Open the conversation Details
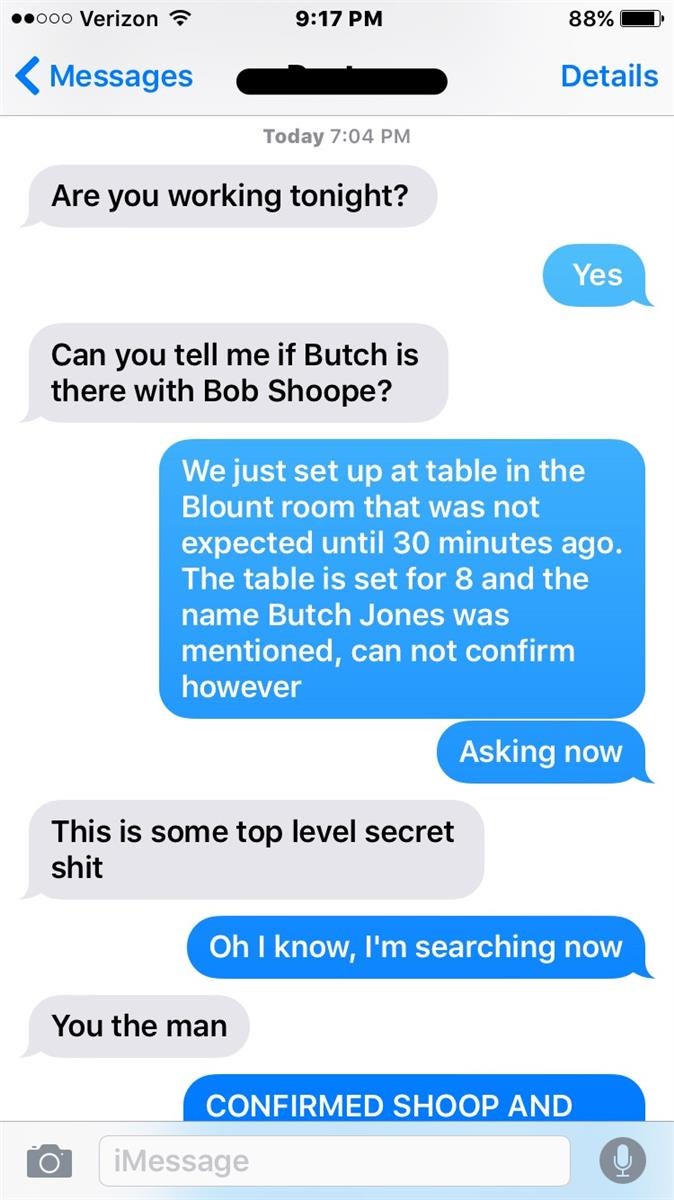 coord(609,76)
